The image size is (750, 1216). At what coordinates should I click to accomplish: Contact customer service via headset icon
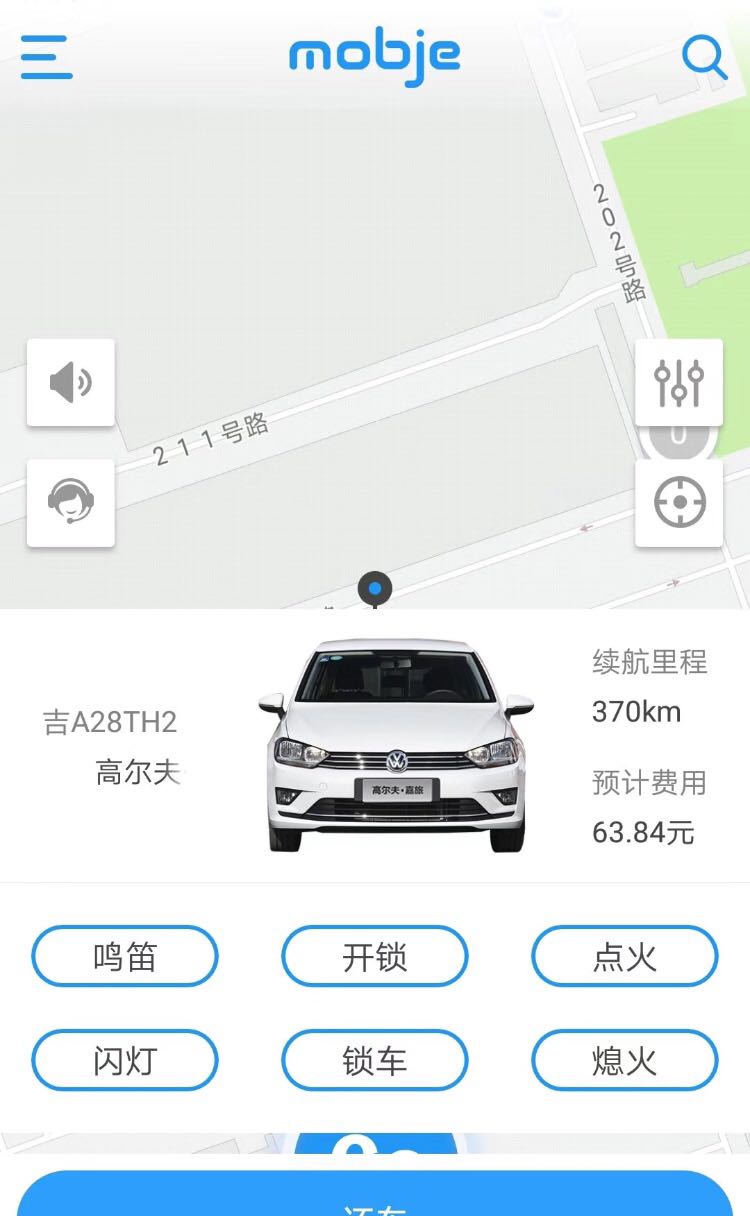point(71,502)
